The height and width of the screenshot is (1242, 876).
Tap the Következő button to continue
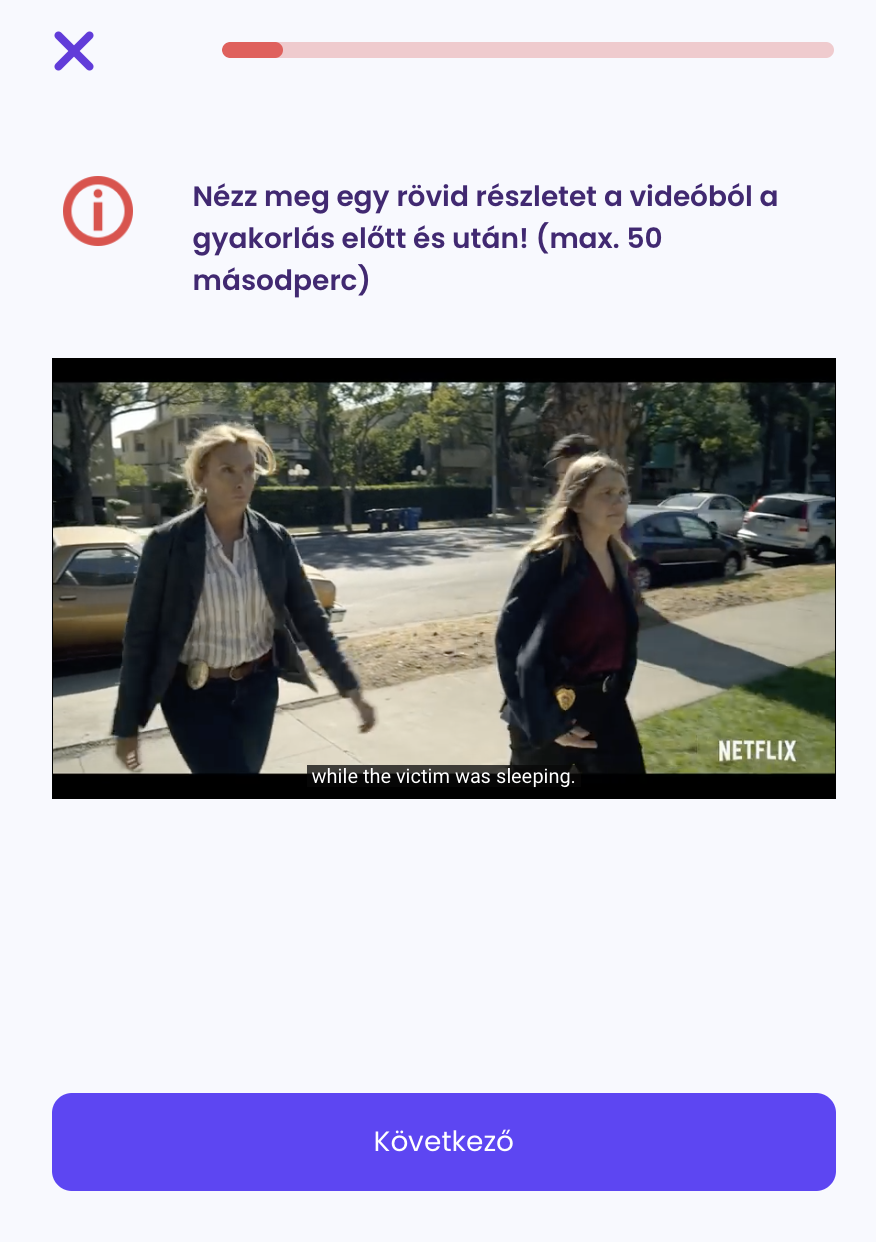tap(444, 1142)
